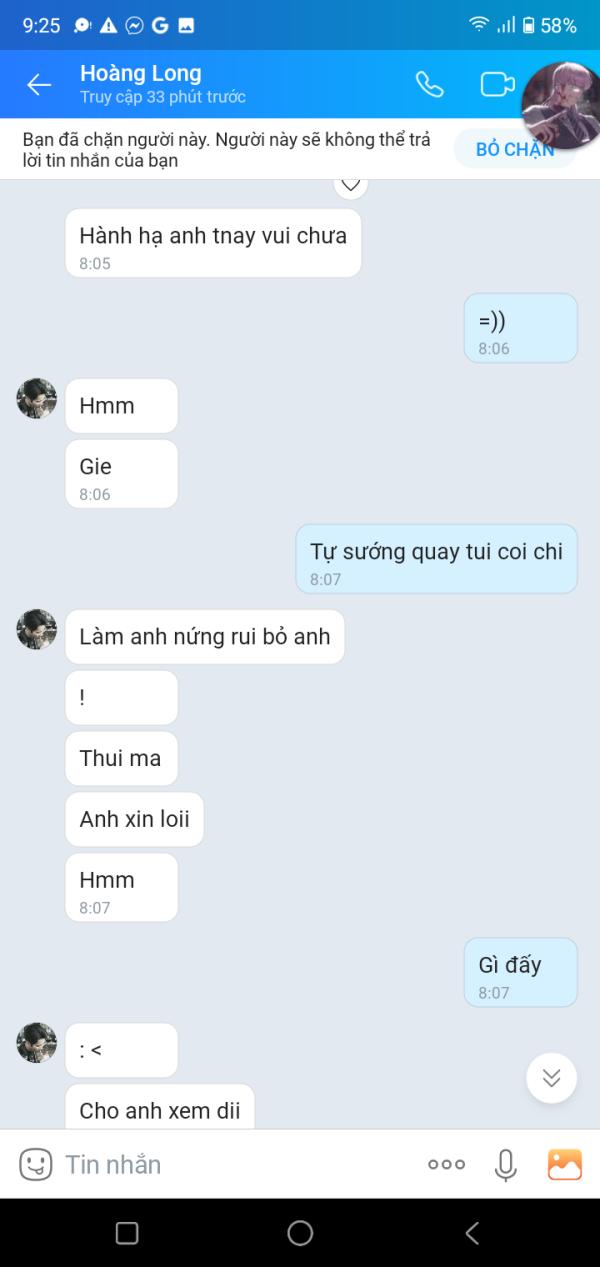Tap the BỎ CHẶN unblock button

tap(514, 149)
